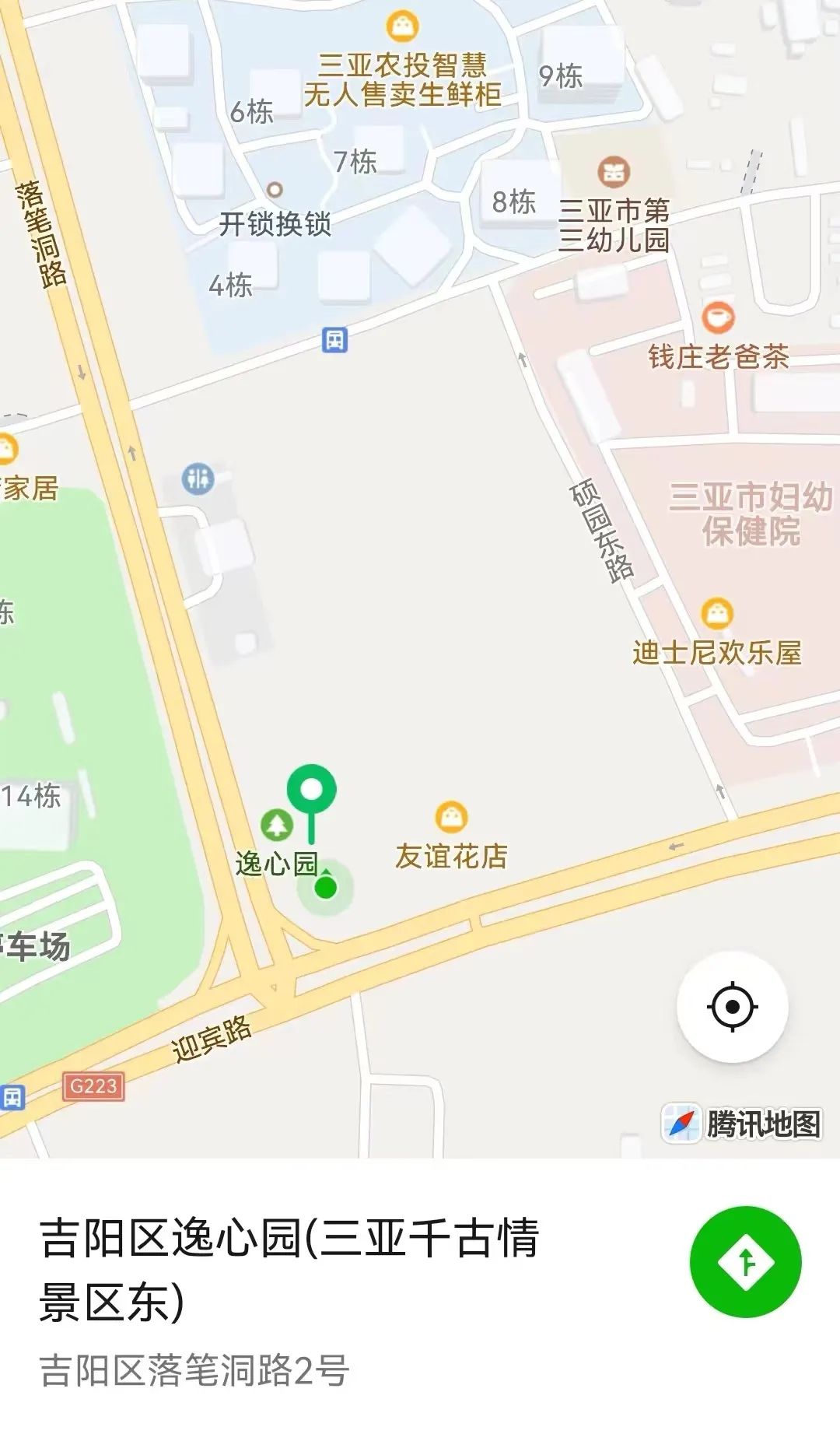Select the 三亚农投智慧无人售卖生鲜柜 marker
Screen dimensions: 840x1434
click(402, 27)
